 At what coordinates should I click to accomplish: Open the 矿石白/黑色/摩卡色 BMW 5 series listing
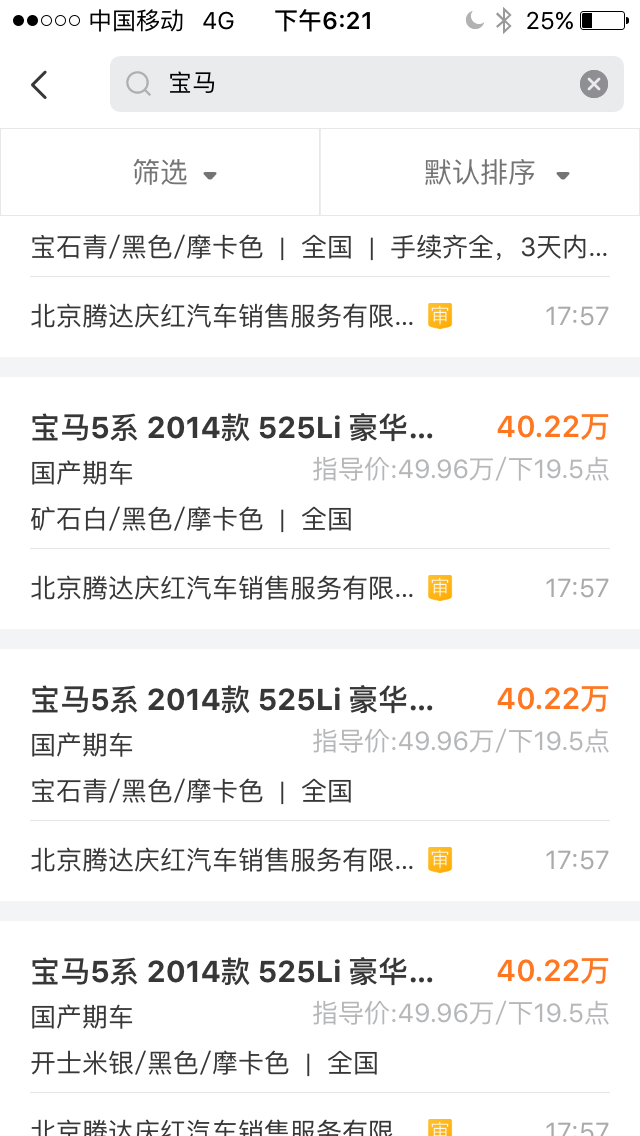(x=320, y=503)
